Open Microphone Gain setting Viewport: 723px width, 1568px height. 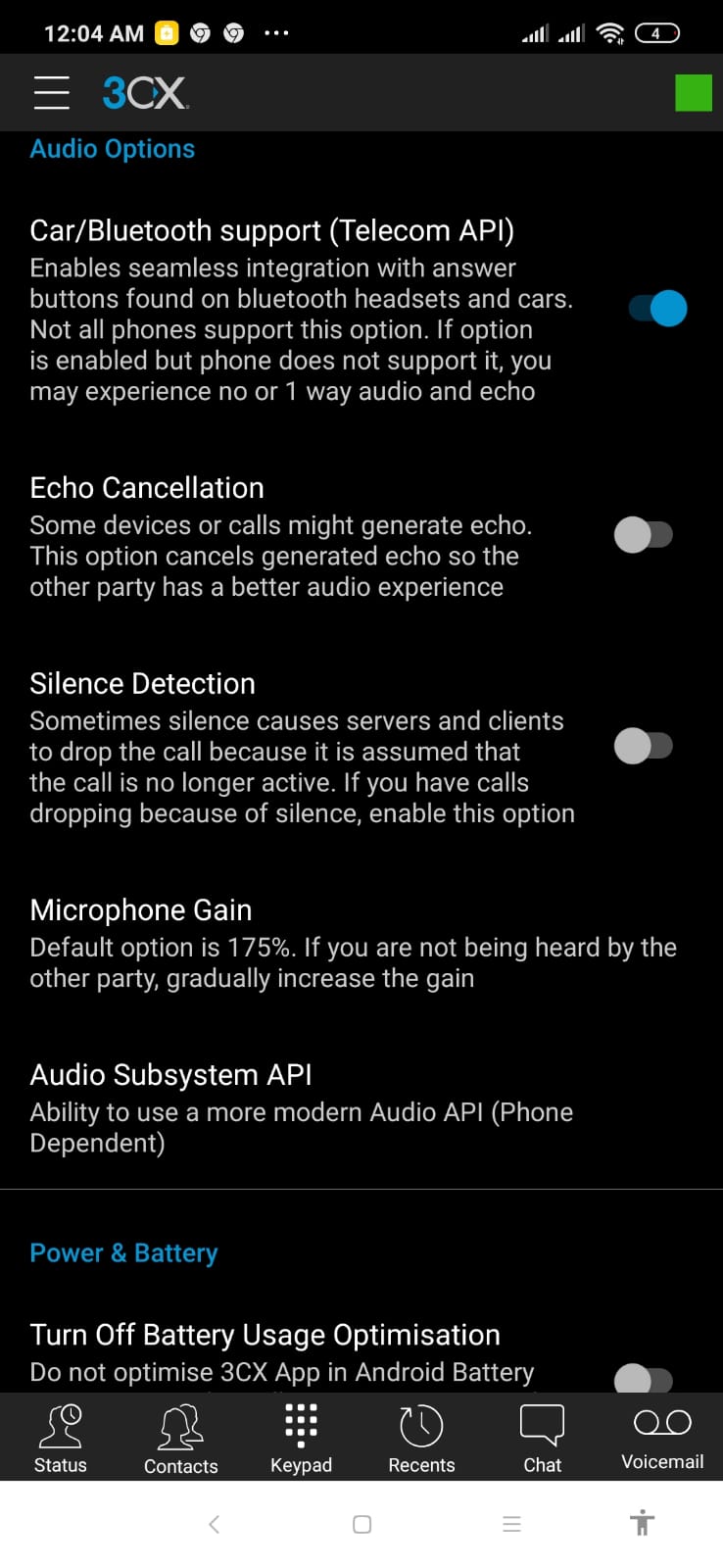coord(353,943)
